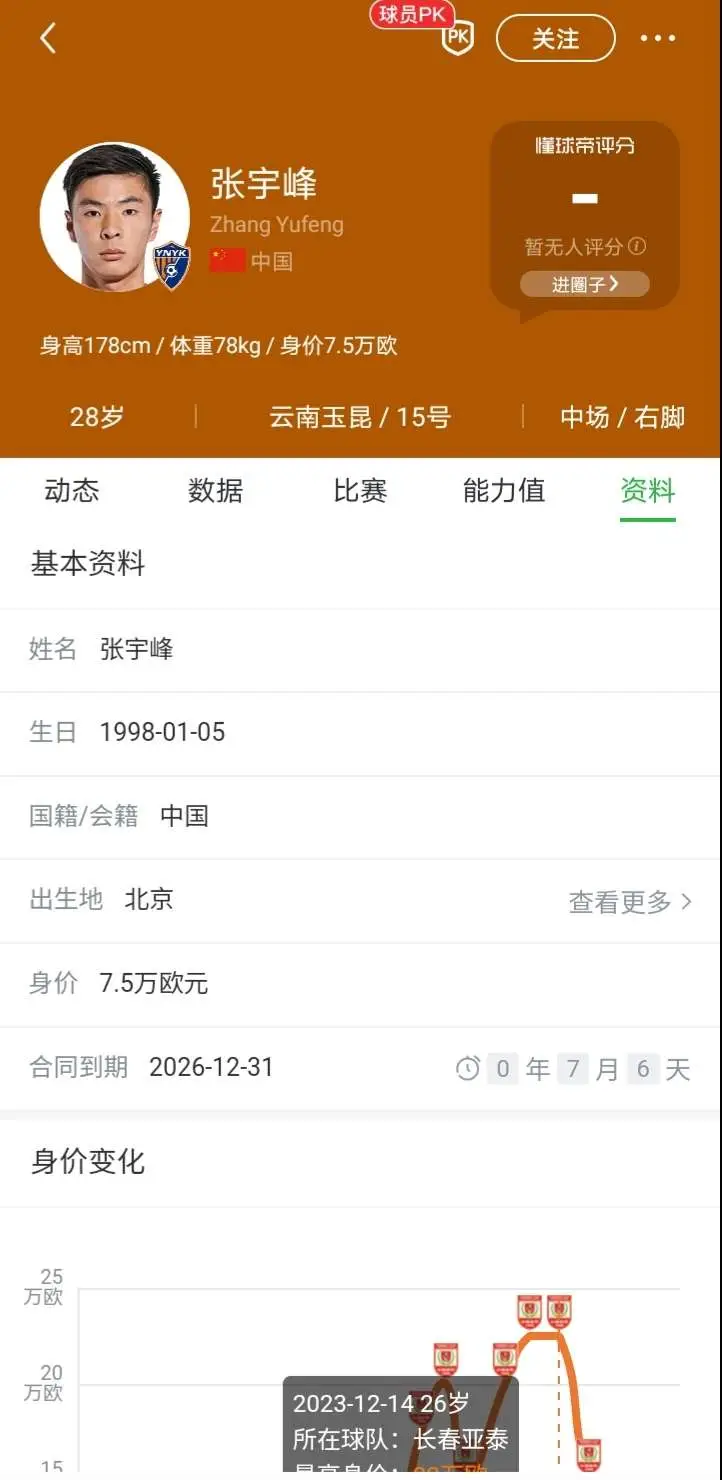Tap the 进圈子 button in the rating card
The width and height of the screenshot is (722, 1480).
(585, 284)
